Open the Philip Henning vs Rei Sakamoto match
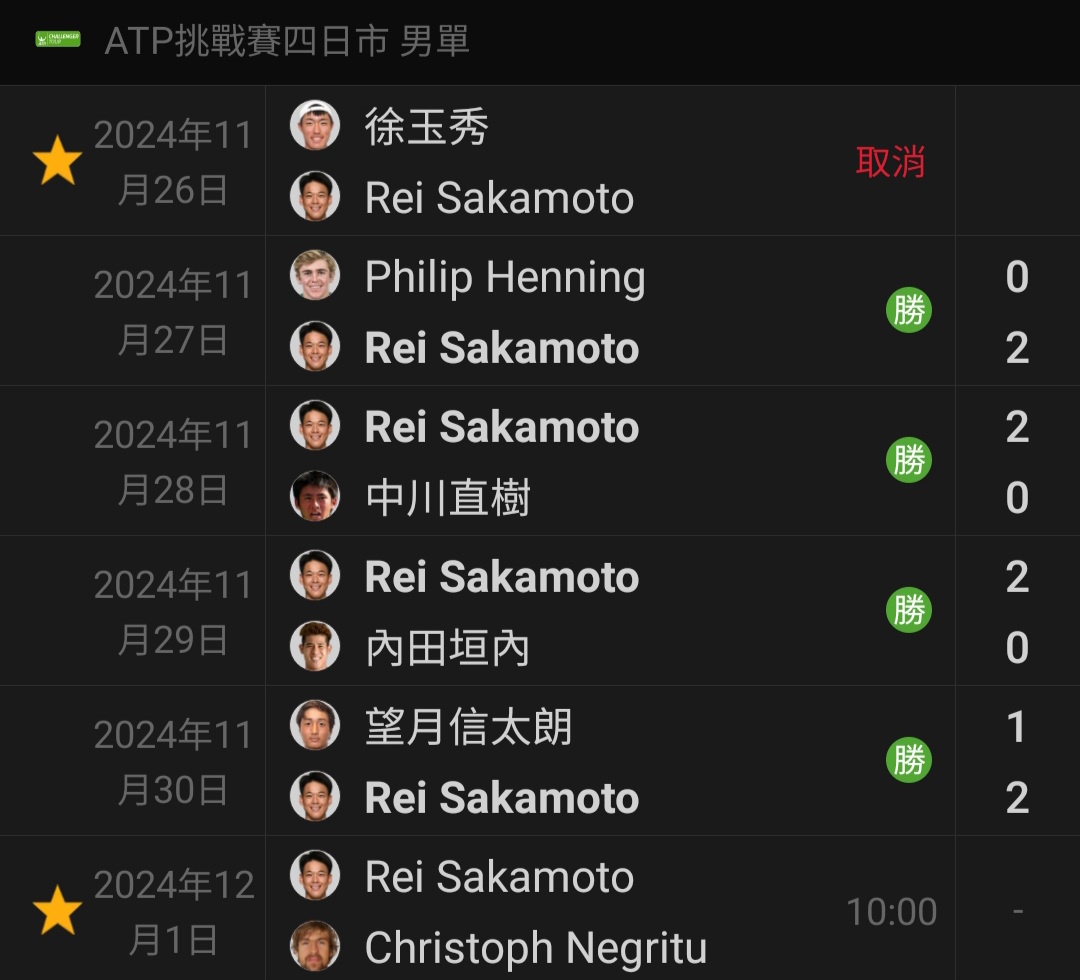This screenshot has height=980, width=1080. pyautogui.click(x=600, y=312)
